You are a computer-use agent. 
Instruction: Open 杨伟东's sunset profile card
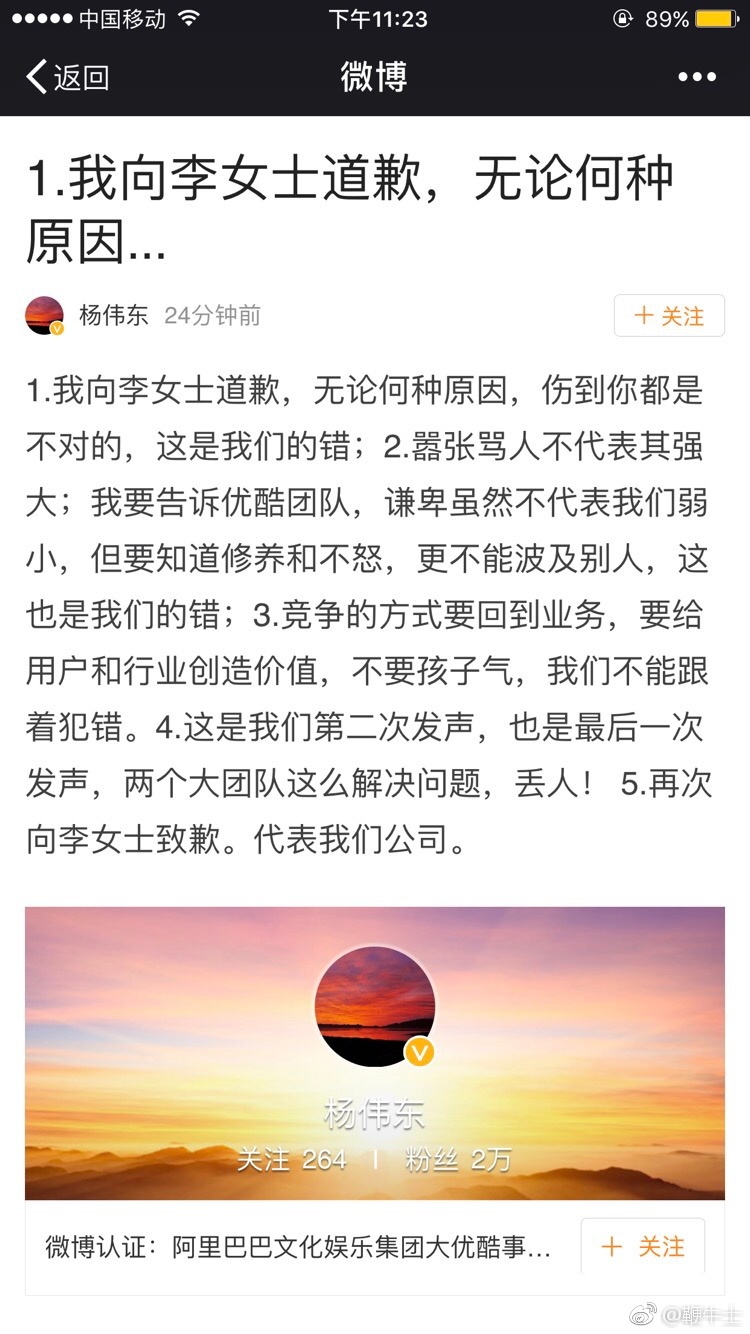(x=374, y=1052)
